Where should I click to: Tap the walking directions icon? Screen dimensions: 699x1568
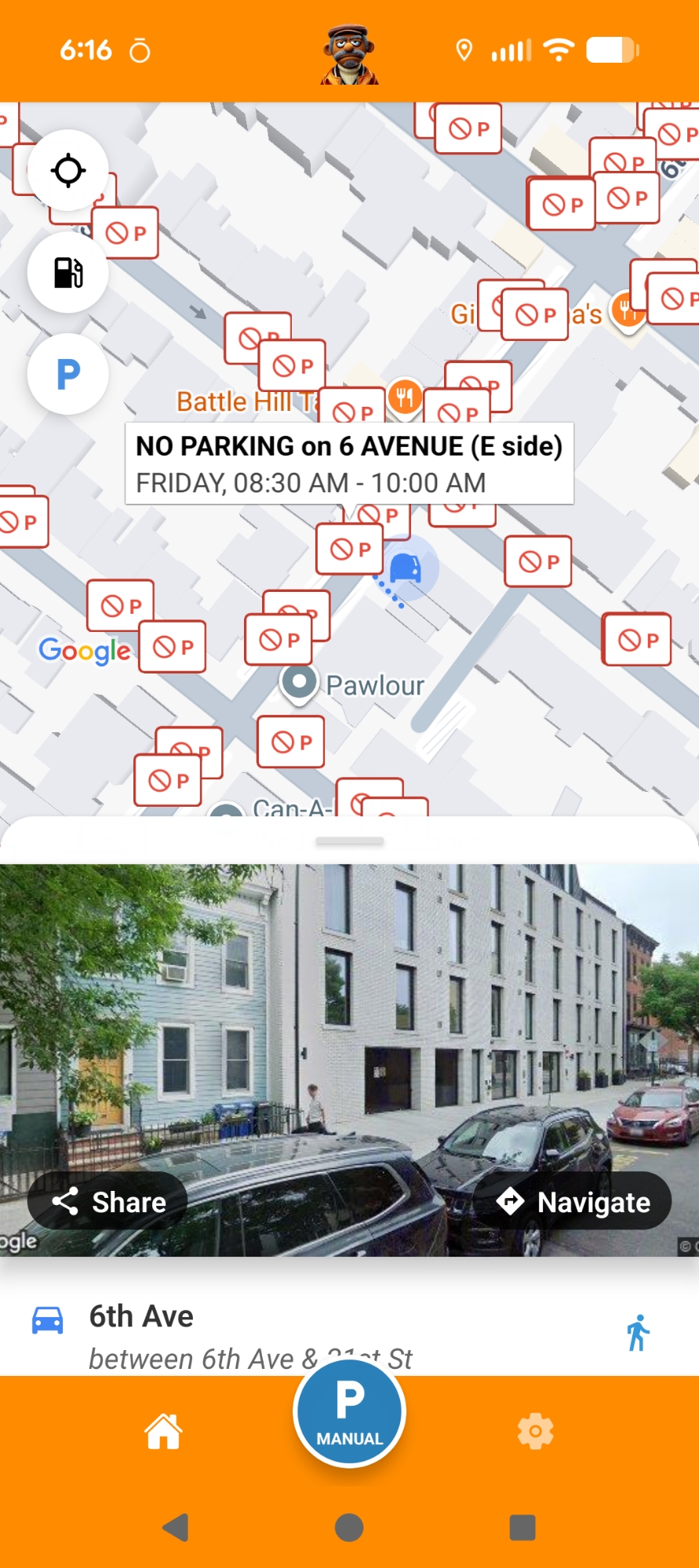coord(639,1333)
